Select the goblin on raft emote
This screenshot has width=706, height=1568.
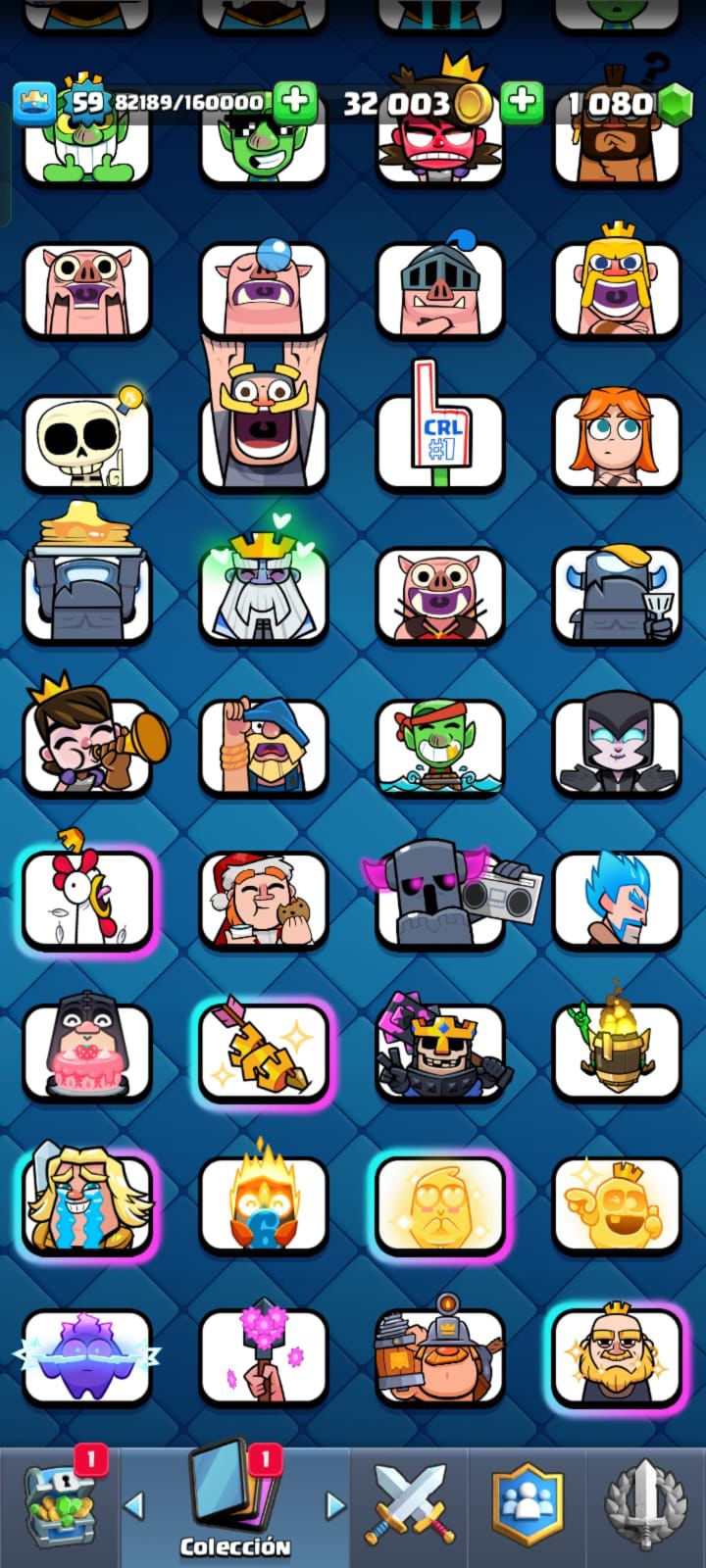pyautogui.click(x=440, y=747)
